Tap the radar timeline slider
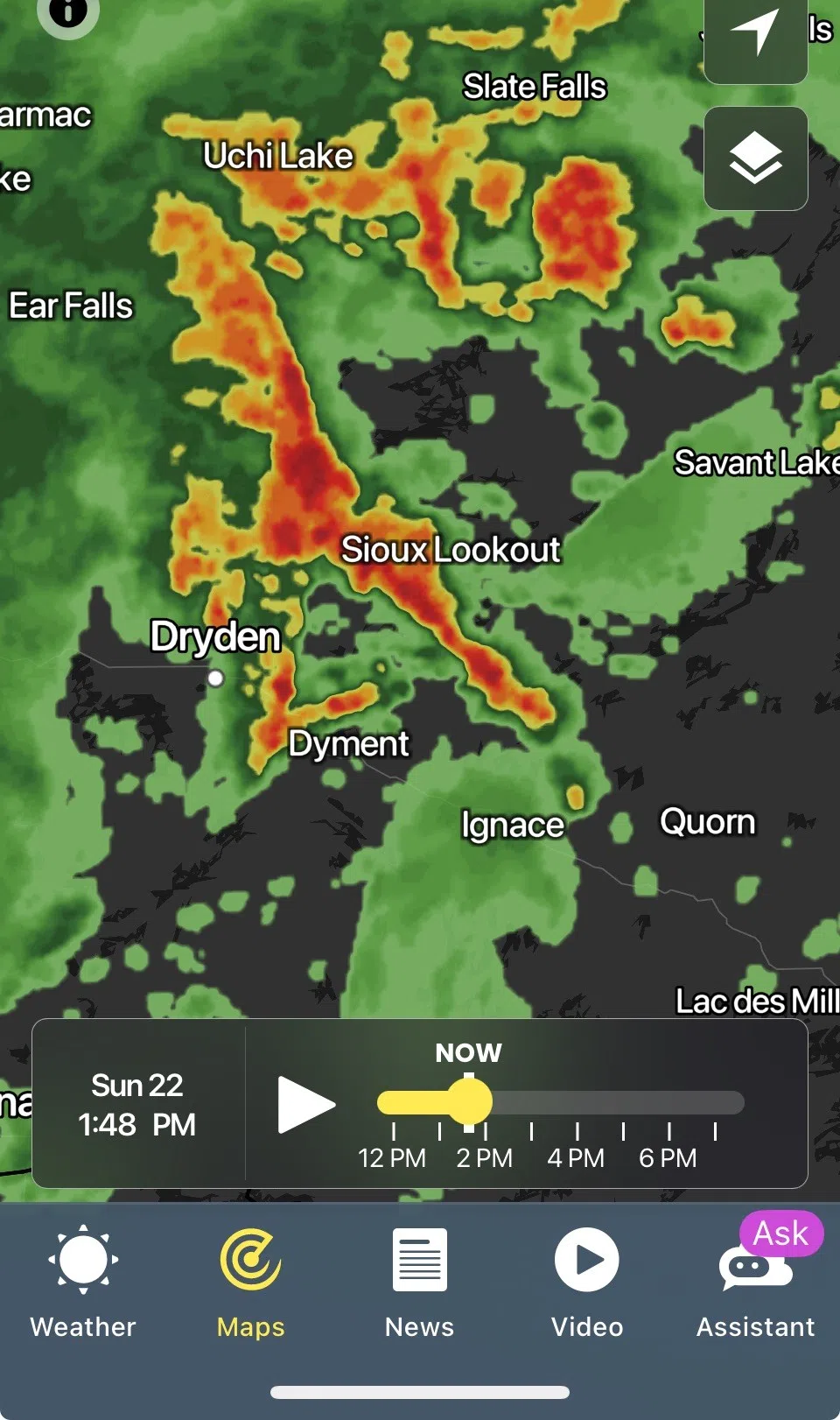 click(560, 1102)
